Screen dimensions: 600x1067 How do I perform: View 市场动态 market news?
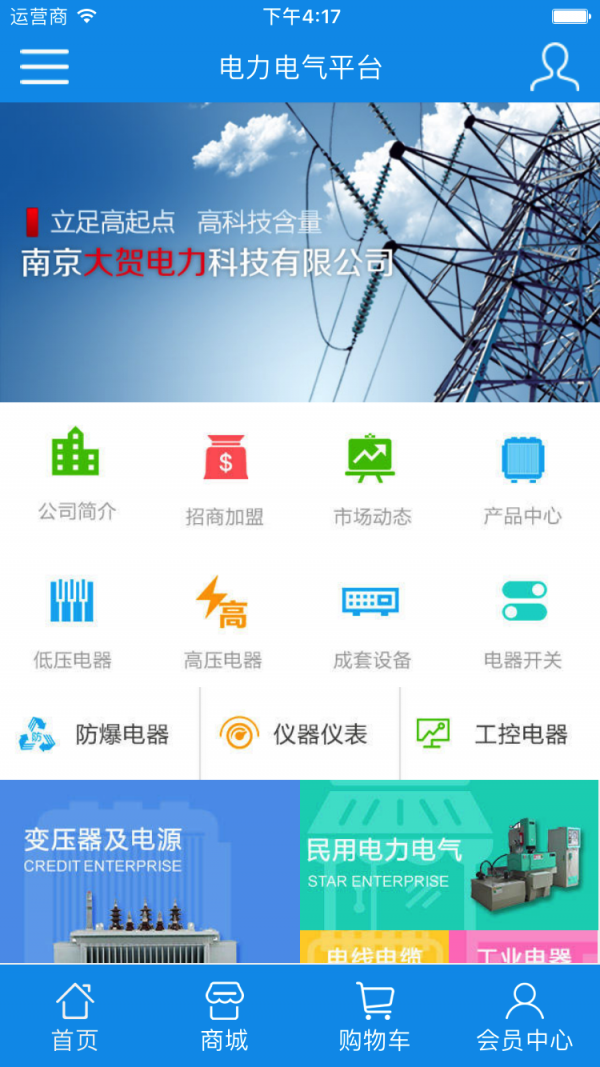click(372, 478)
